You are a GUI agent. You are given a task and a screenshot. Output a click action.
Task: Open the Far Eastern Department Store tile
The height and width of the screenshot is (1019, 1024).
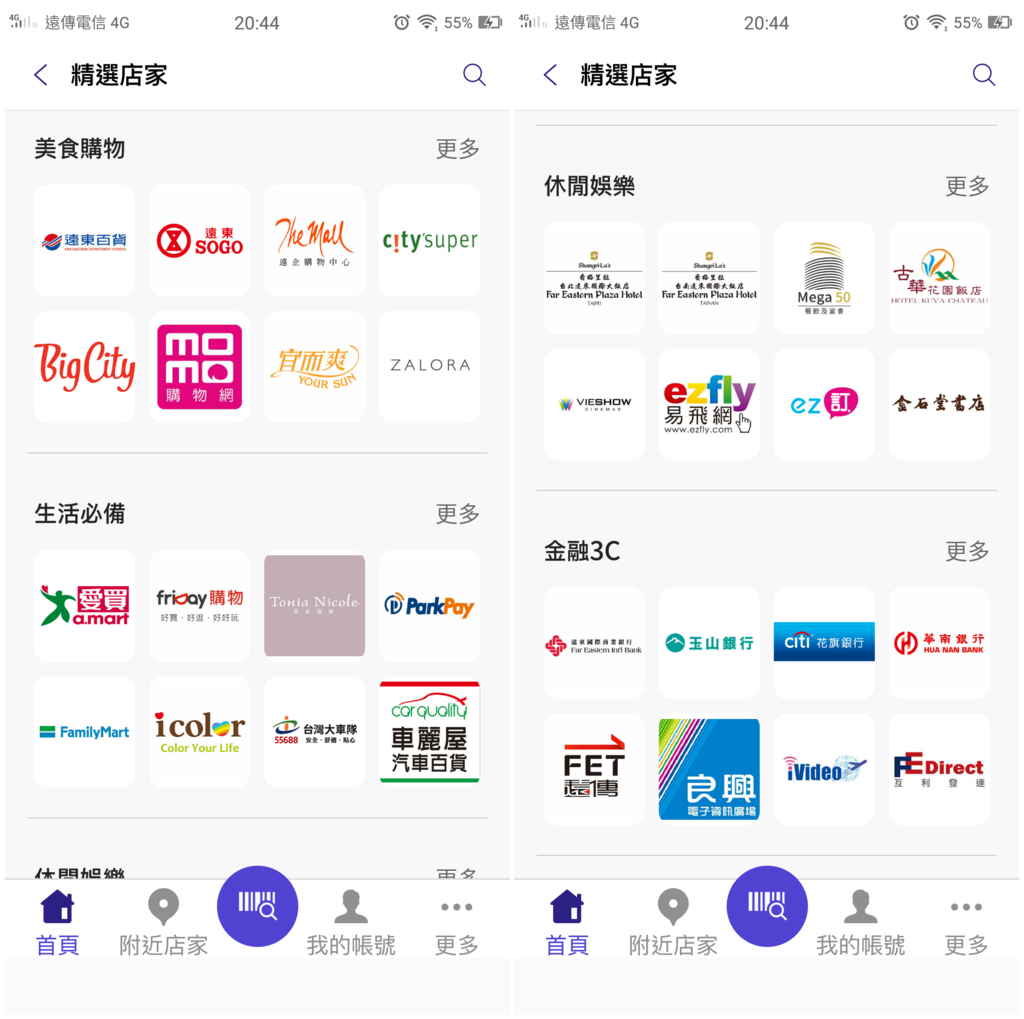[x=84, y=241]
